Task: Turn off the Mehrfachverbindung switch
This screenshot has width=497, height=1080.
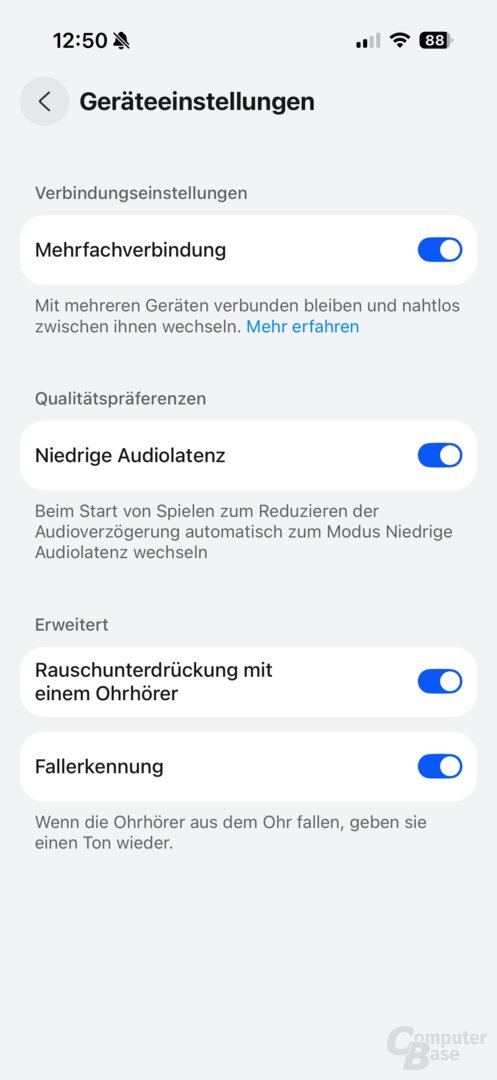Action: (440, 250)
